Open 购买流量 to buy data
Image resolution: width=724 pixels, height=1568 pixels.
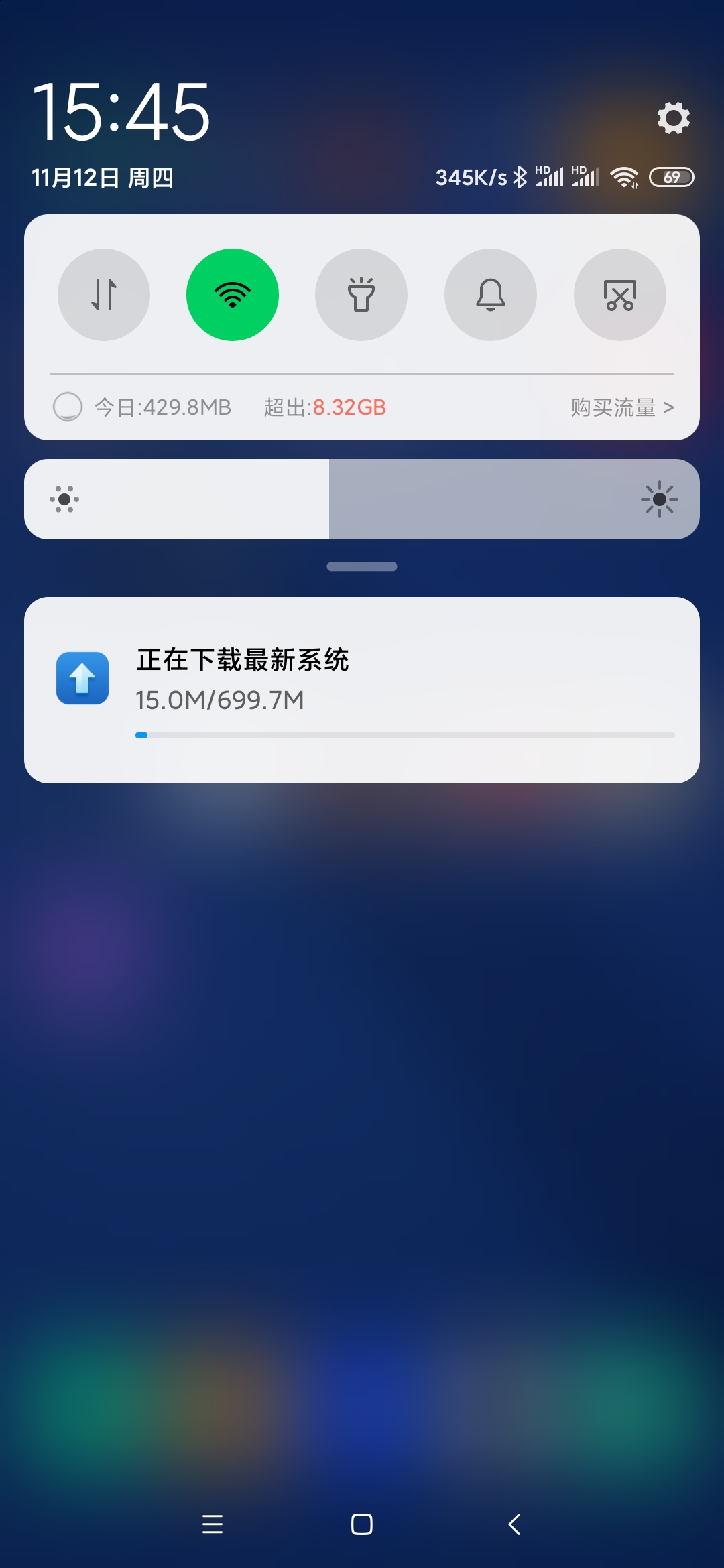pos(622,407)
